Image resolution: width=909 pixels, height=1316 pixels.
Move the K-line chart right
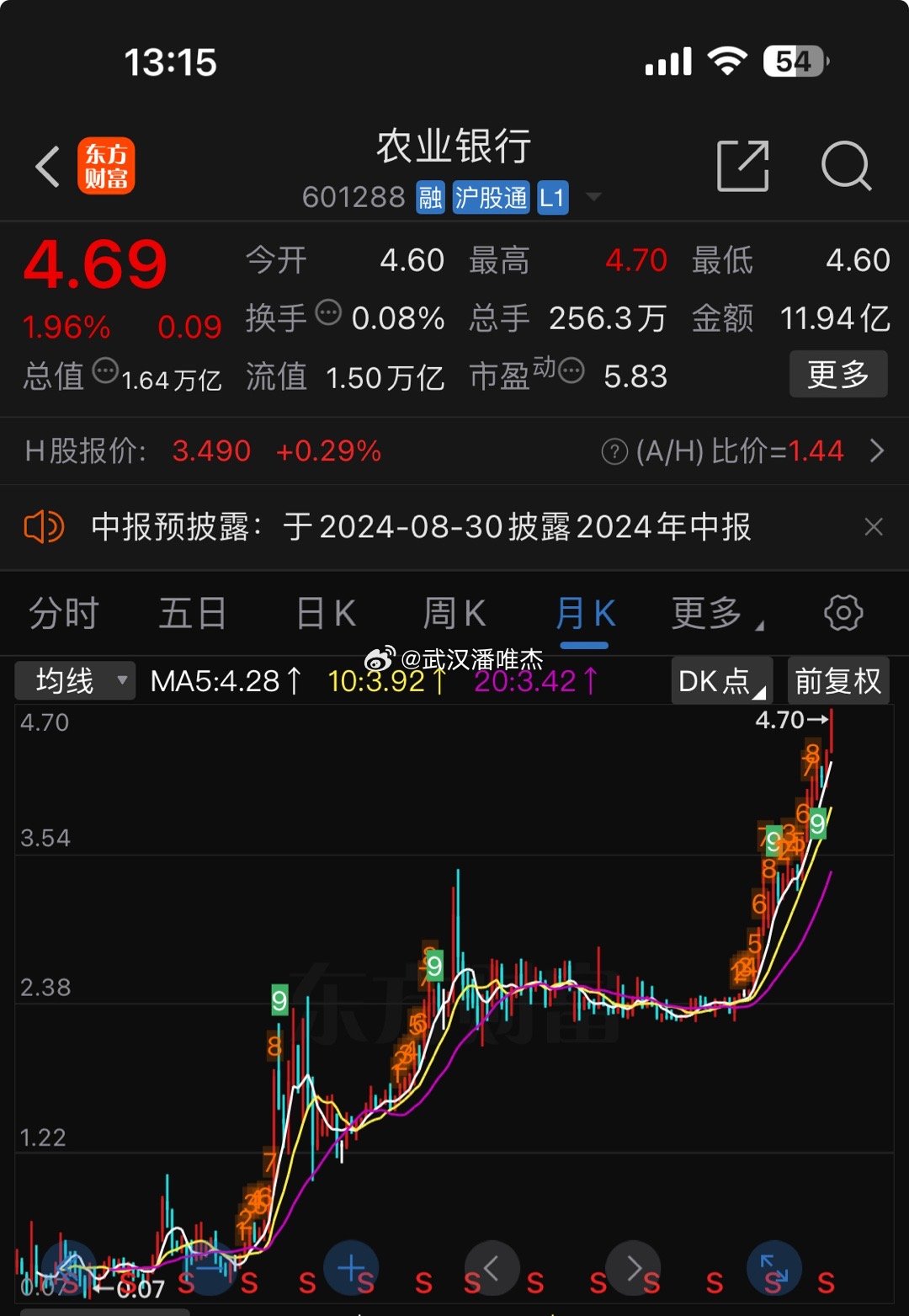[633, 1268]
